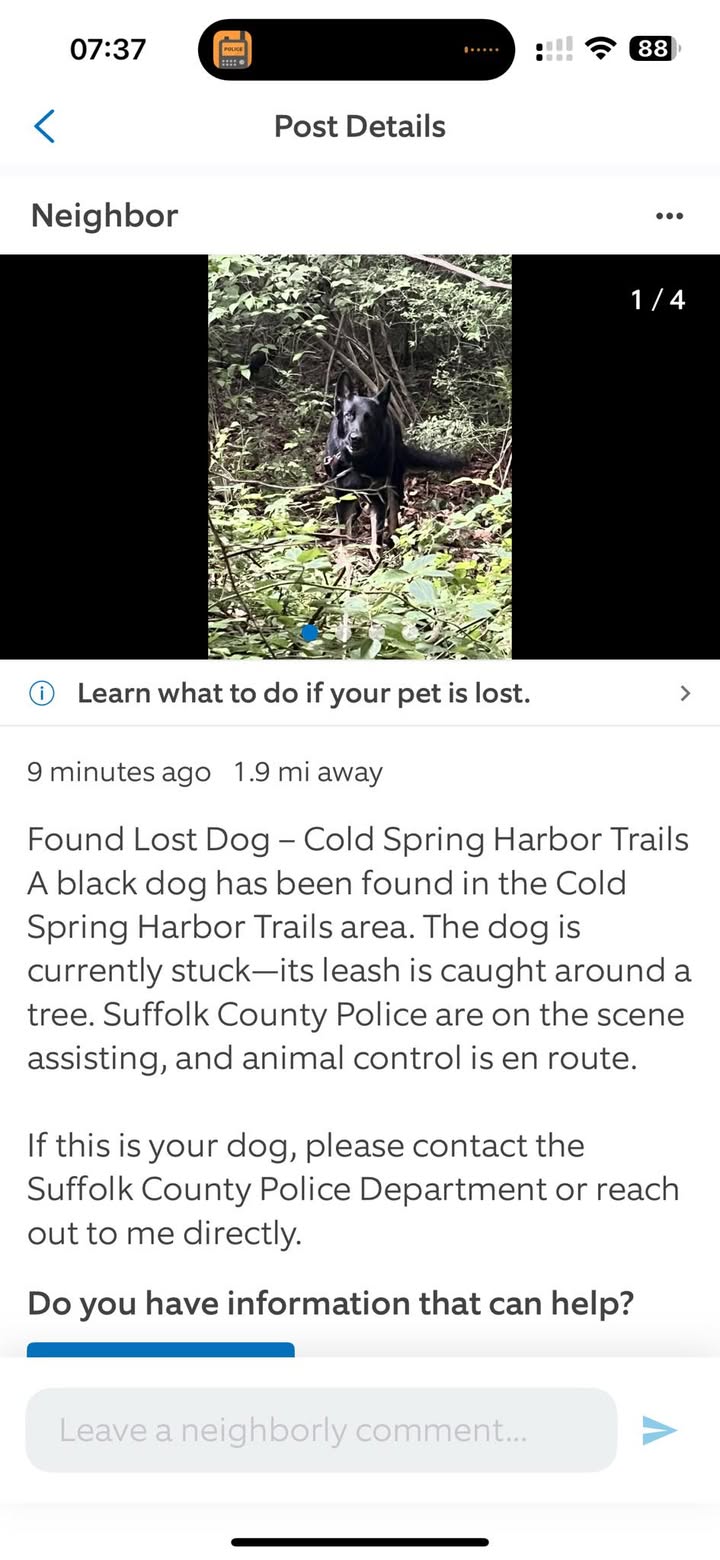Send the comment

(x=660, y=1430)
